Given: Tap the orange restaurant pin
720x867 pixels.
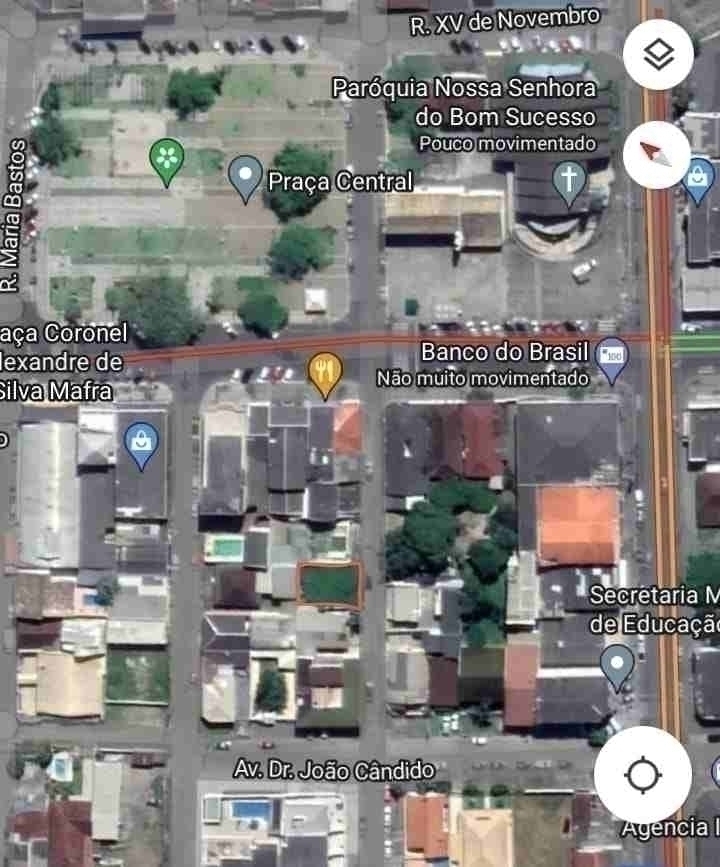Looking at the screenshot, I should pos(324,374).
